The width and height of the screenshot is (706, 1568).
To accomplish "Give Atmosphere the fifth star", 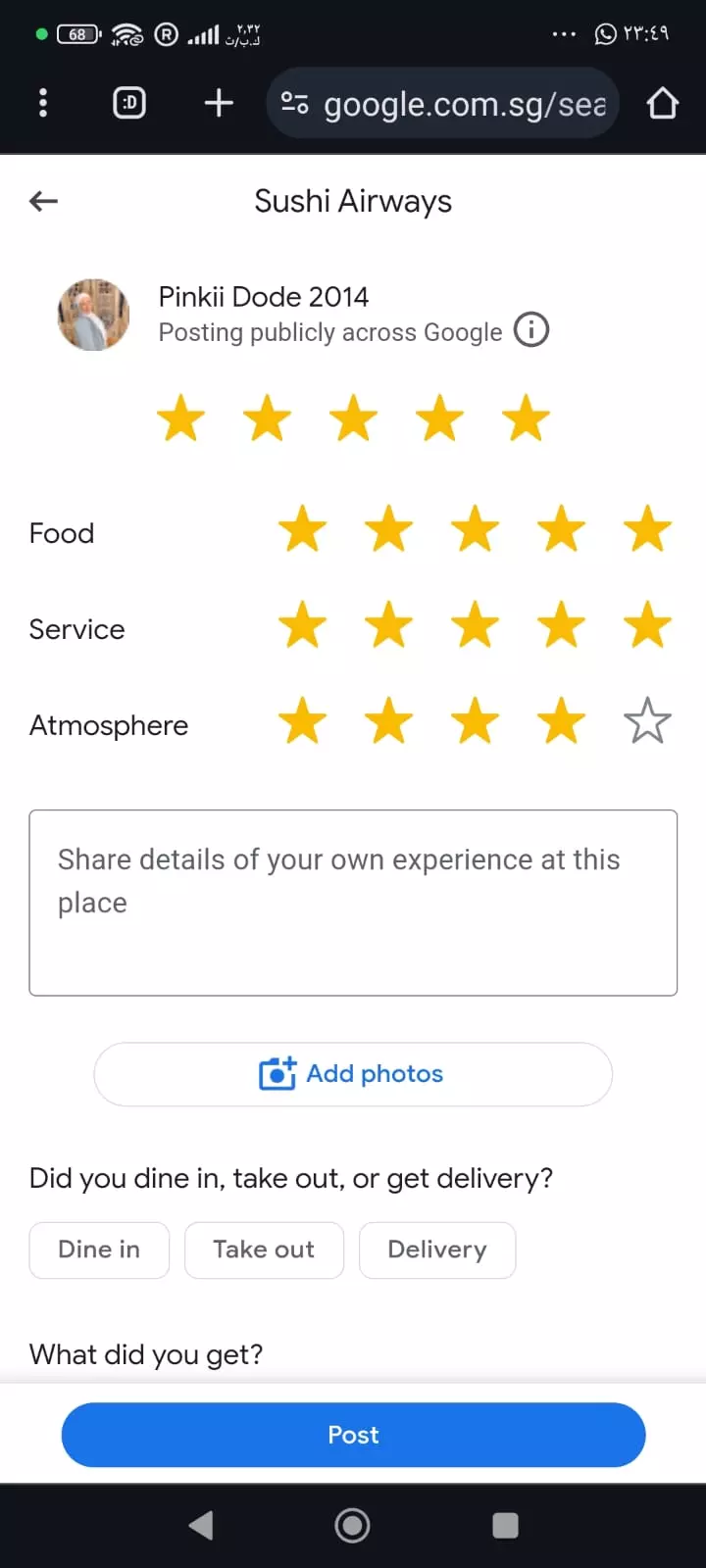I will [647, 722].
